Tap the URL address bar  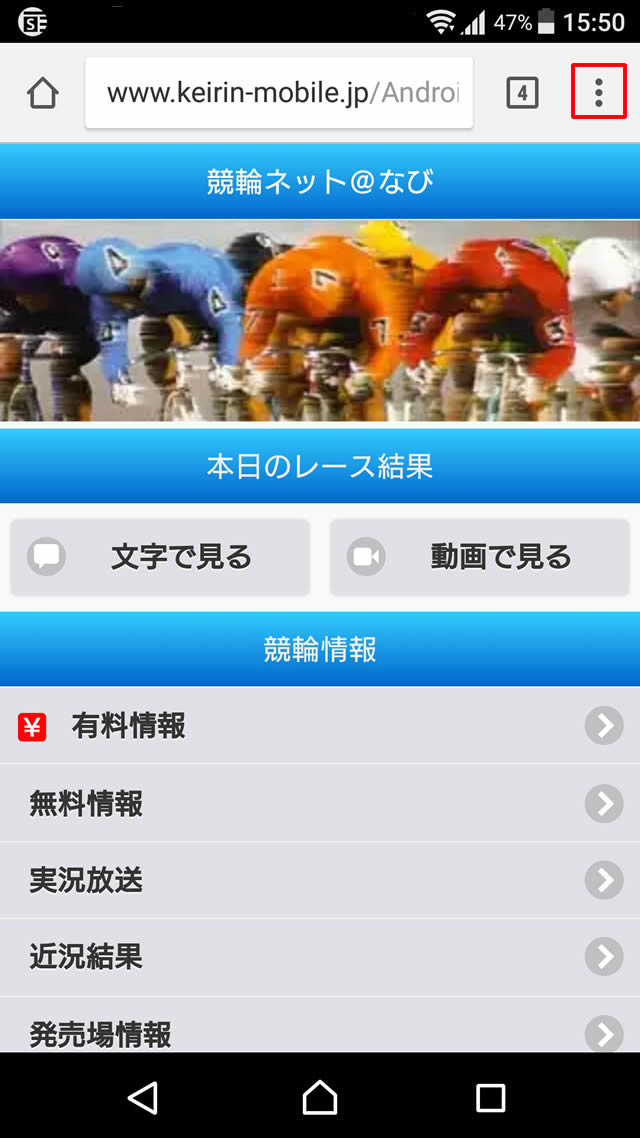279,93
